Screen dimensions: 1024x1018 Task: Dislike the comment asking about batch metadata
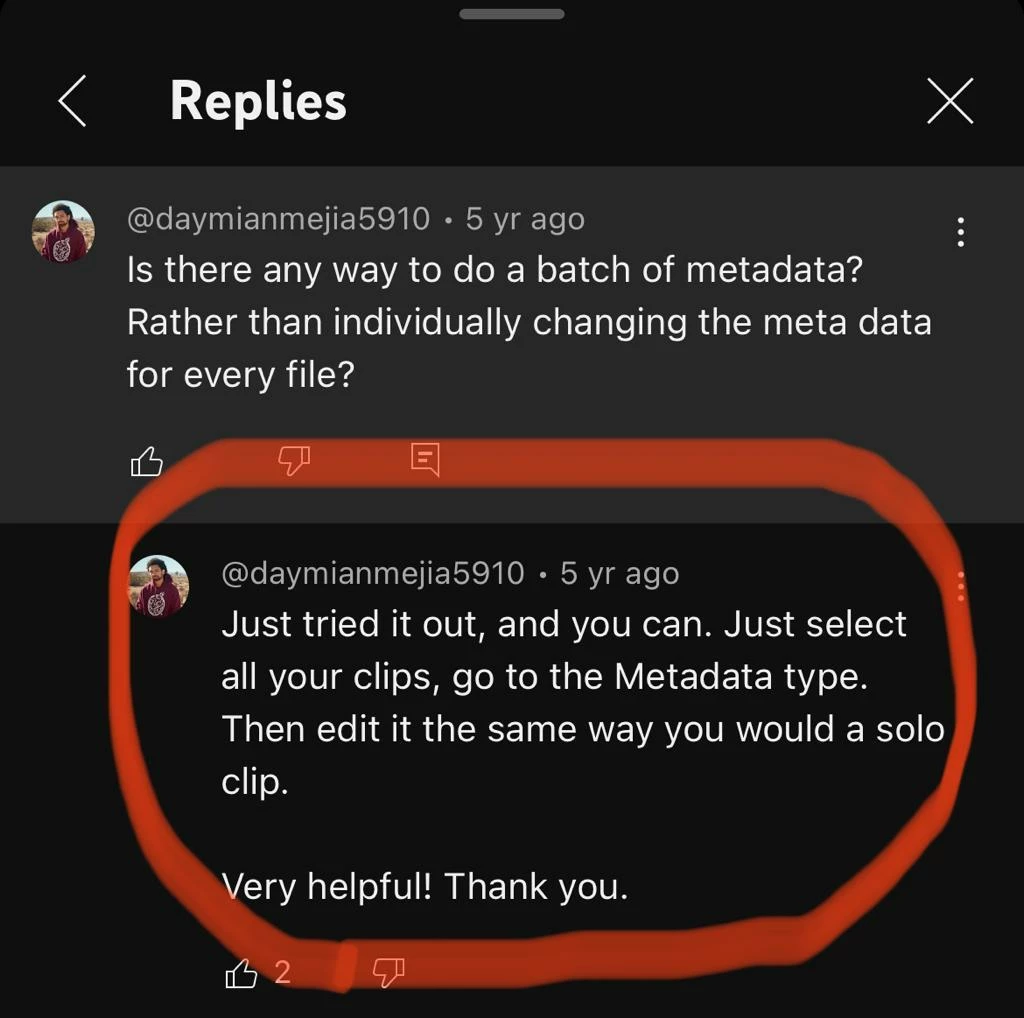293,460
